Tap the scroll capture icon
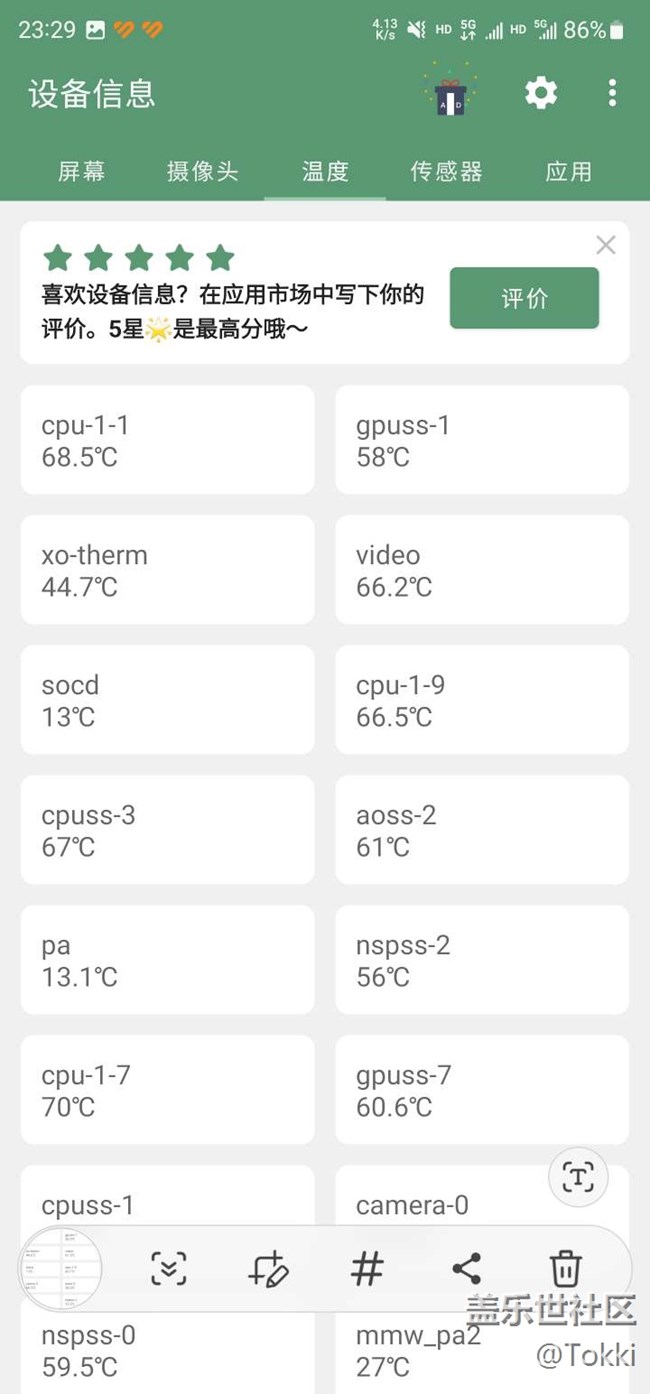The image size is (650, 1394). (x=169, y=1269)
